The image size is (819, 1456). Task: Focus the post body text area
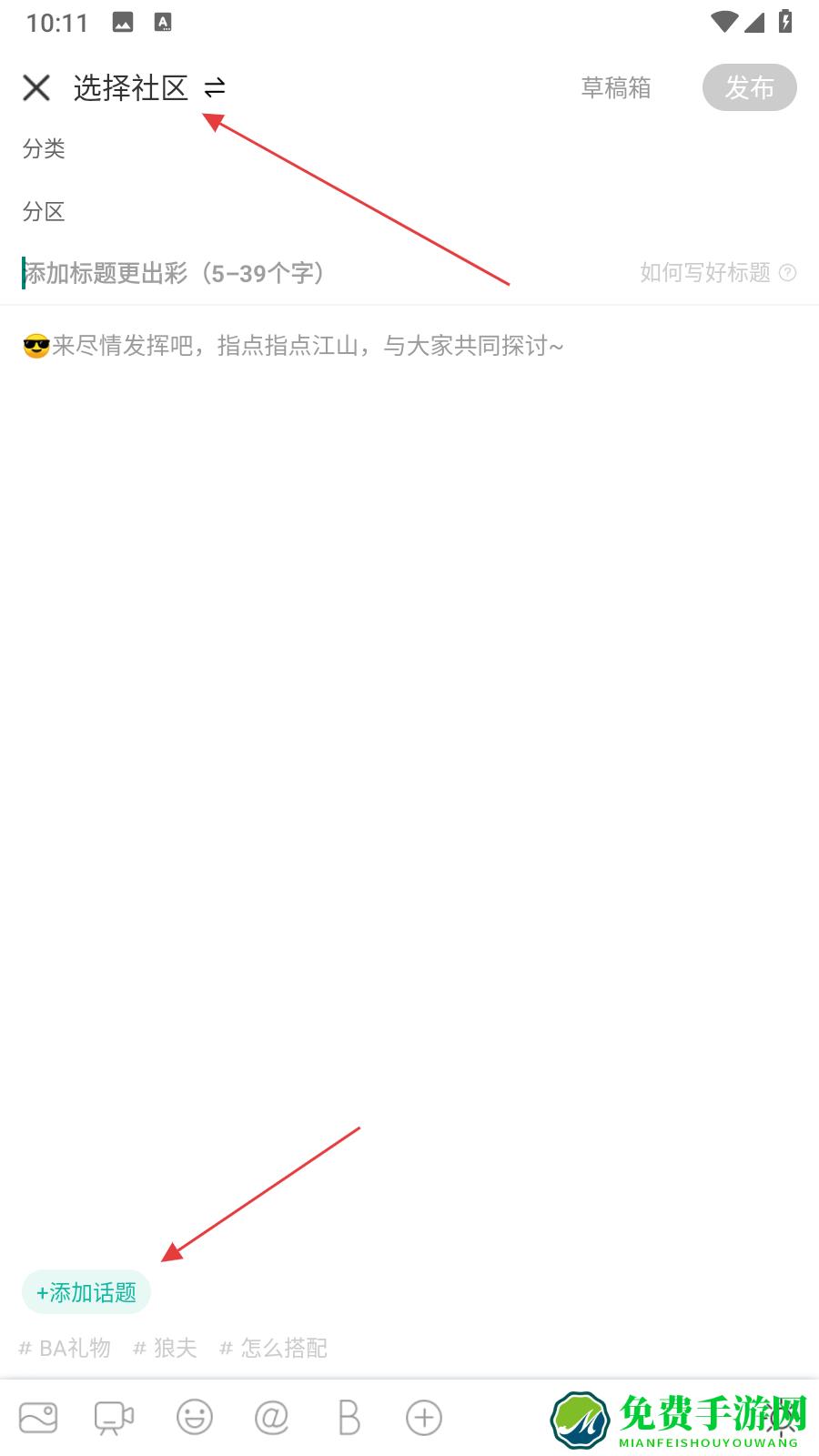(409, 637)
